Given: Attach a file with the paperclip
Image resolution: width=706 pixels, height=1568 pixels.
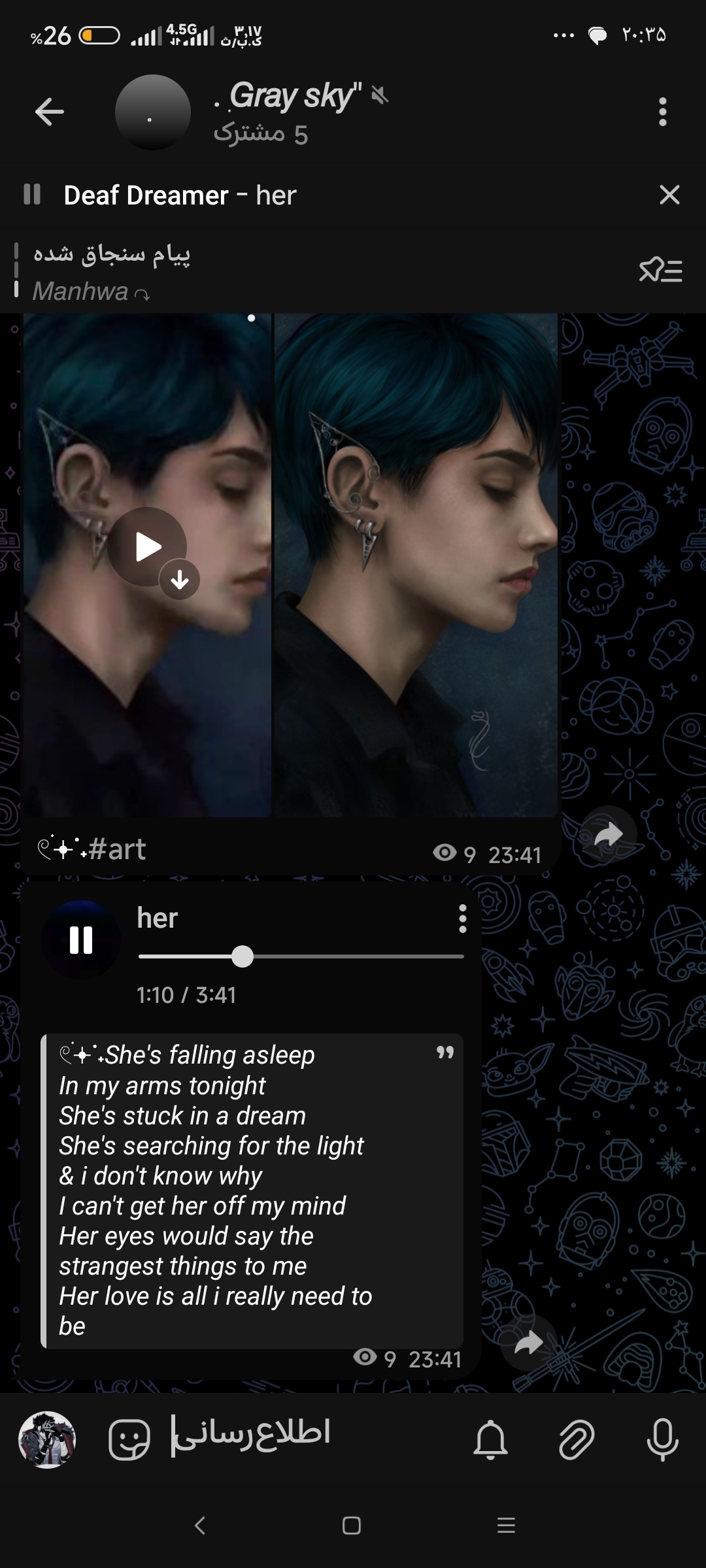Looking at the screenshot, I should pos(577,1440).
